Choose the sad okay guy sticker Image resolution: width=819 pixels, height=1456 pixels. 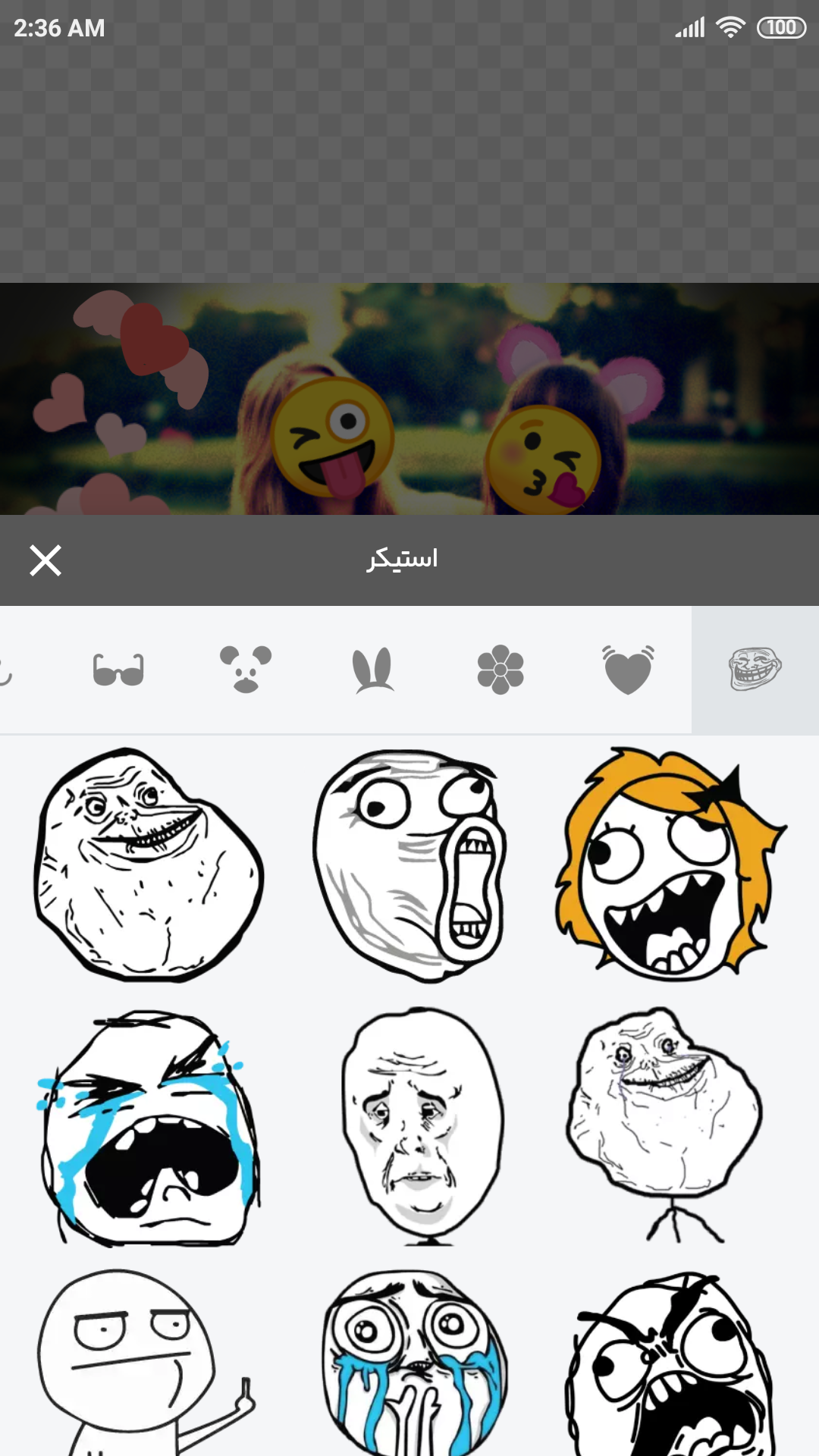(422, 1127)
